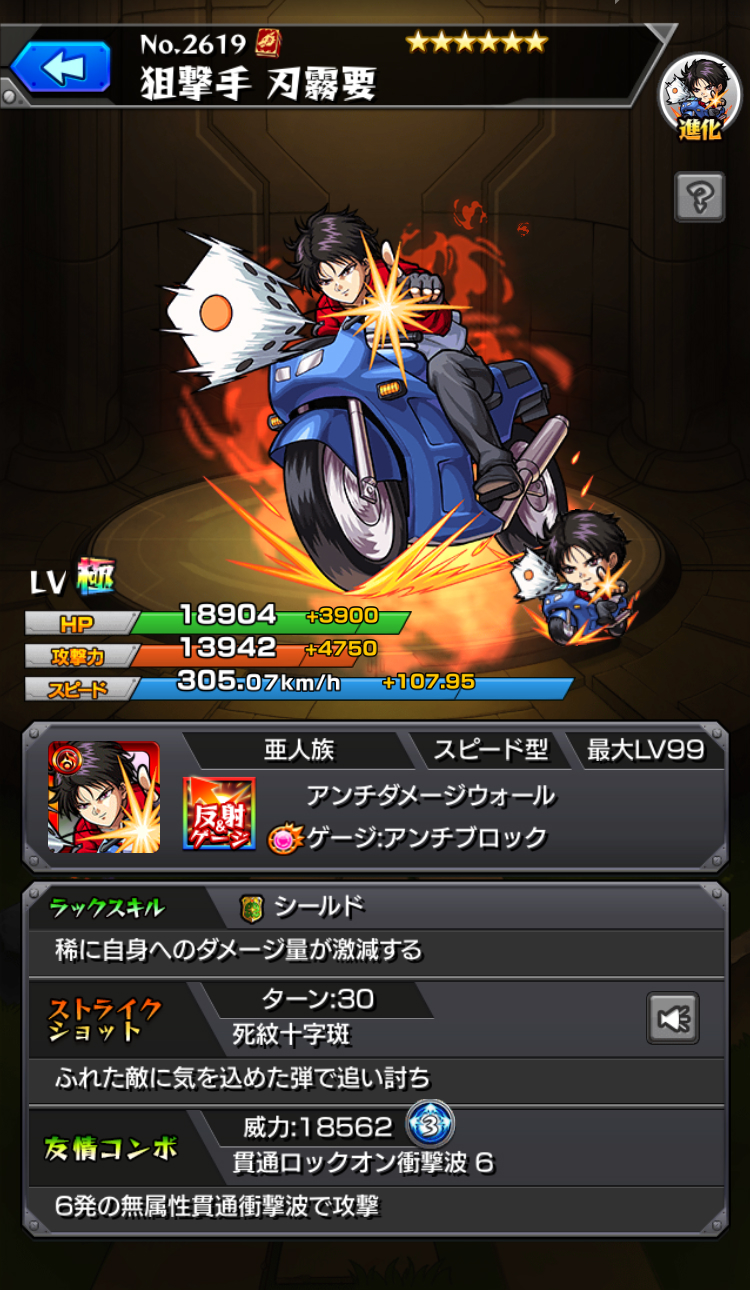750x1290 pixels.
Task: Open the 反射ゲージ ability icon
Action: (x=218, y=814)
